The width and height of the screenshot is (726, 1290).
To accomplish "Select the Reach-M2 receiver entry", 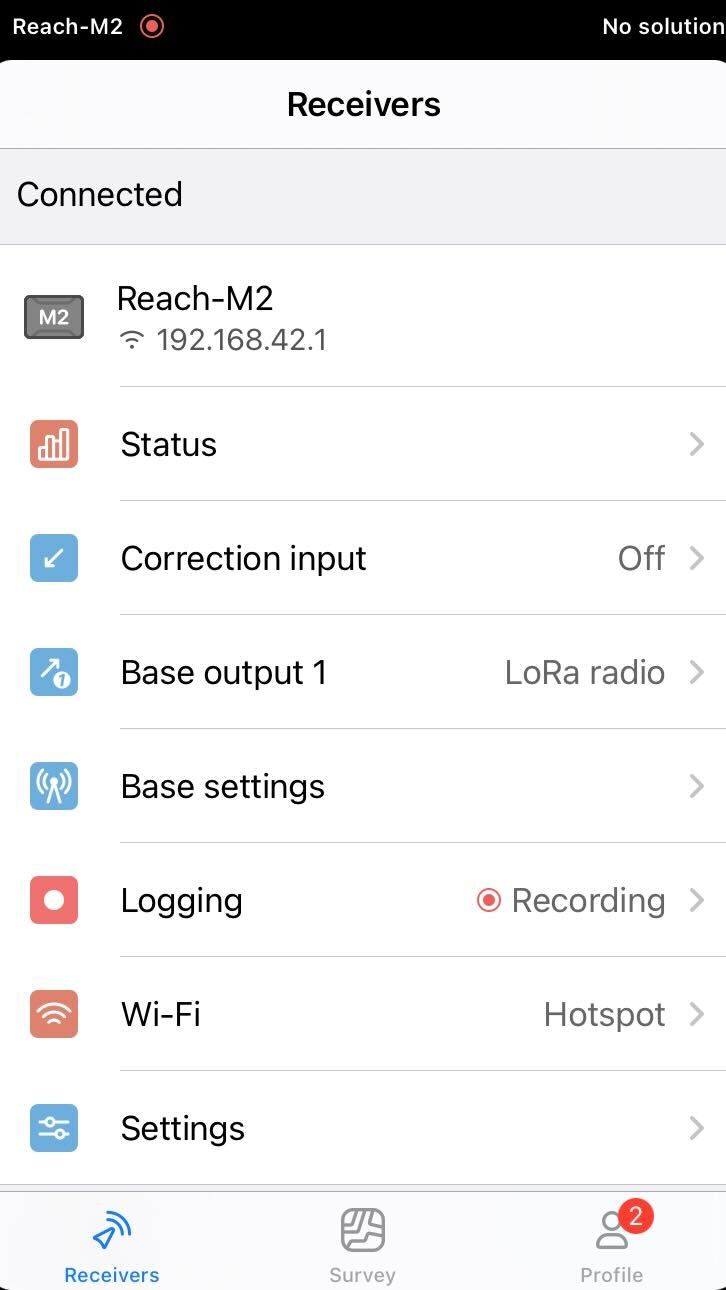I will [363, 317].
